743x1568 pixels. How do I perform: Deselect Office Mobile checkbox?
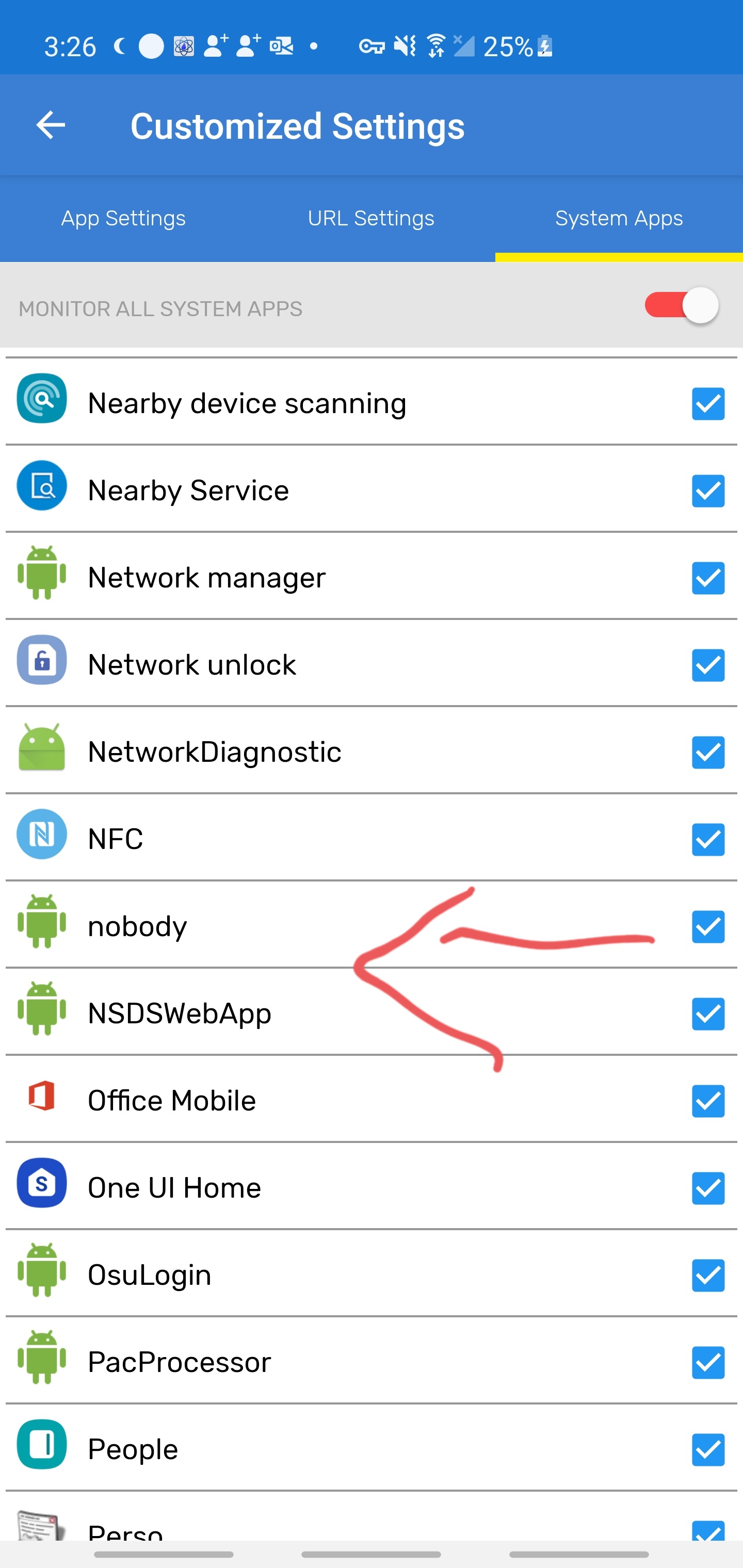point(708,1101)
